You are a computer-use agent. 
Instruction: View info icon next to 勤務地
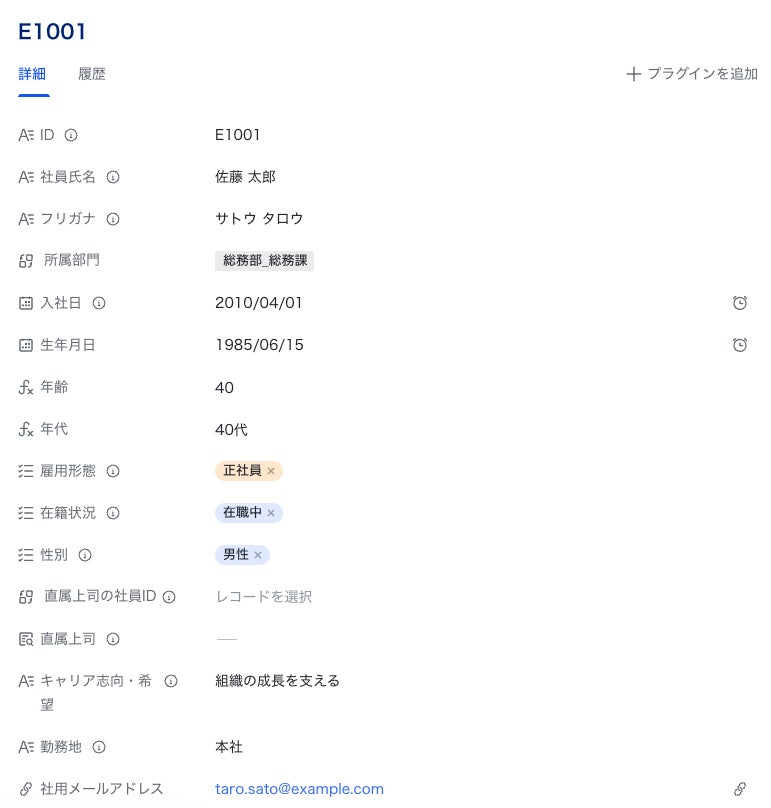click(x=99, y=747)
